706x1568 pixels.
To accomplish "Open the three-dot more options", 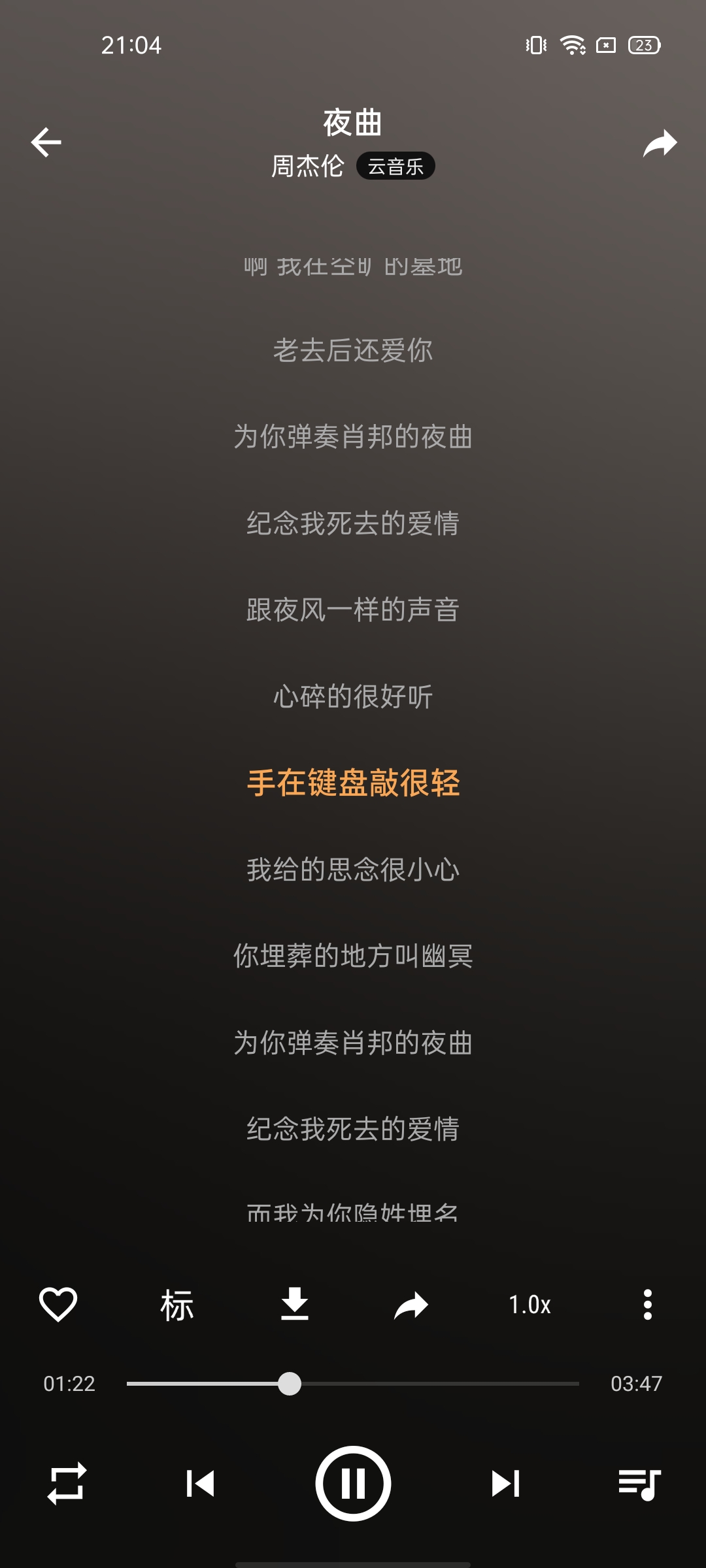I will pos(647,1305).
